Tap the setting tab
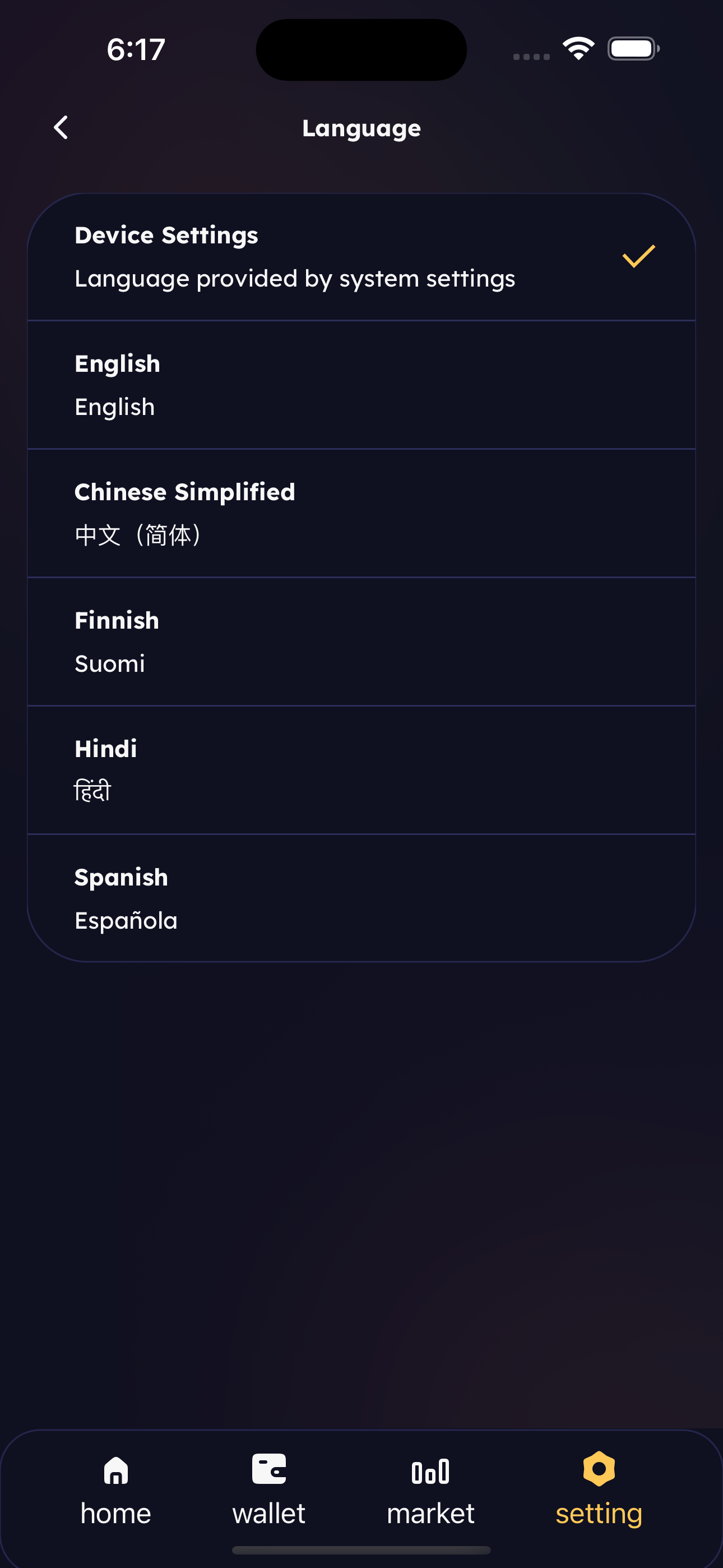The width and height of the screenshot is (723, 1568). click(x=599, y=1489)
